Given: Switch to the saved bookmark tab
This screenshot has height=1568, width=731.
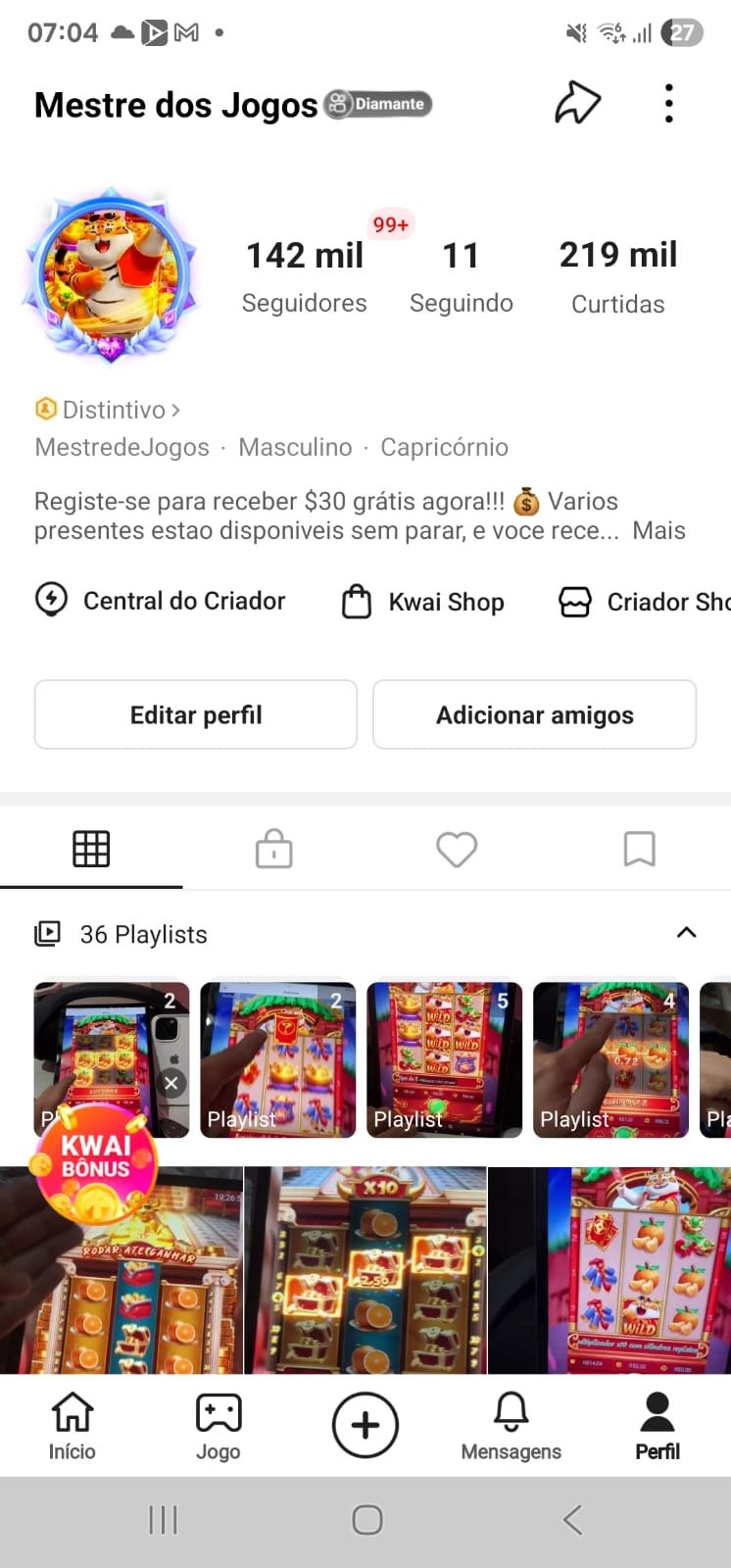Looking at the screenshot, I should click(x=639, y=849).
